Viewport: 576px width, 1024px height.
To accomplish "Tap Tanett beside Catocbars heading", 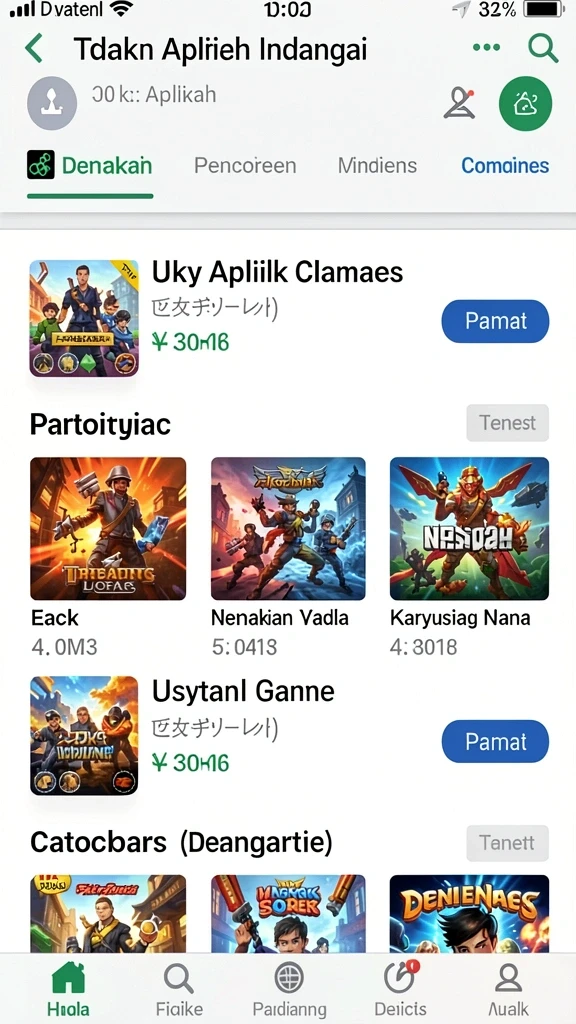I will pos(507,842).
